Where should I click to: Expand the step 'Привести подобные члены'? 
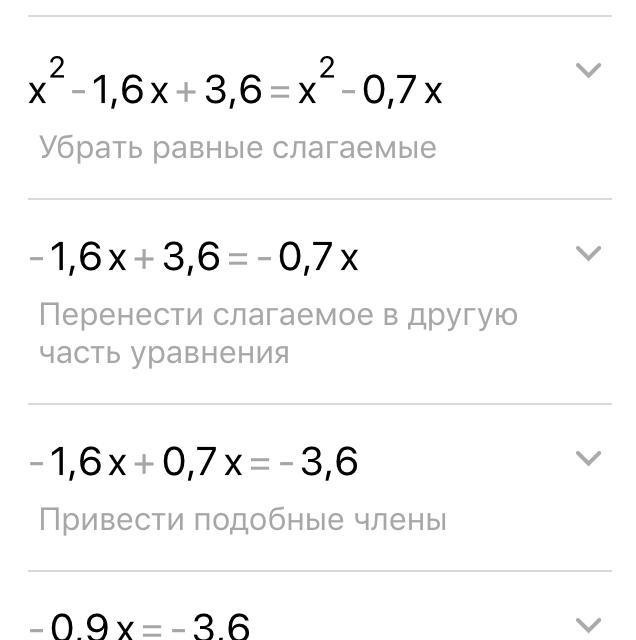pos(588,458)
